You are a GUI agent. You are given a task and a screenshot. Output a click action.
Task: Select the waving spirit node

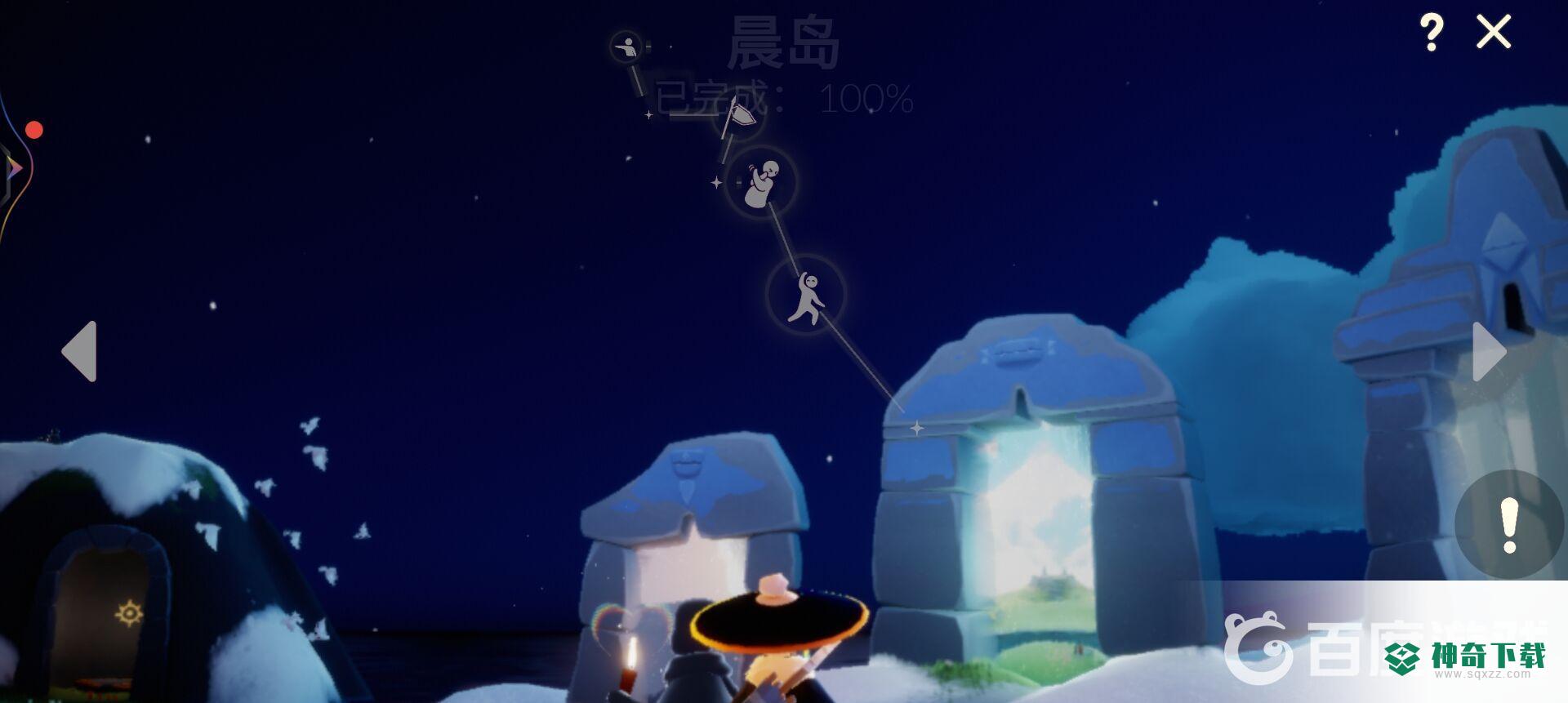coord(806,295)
